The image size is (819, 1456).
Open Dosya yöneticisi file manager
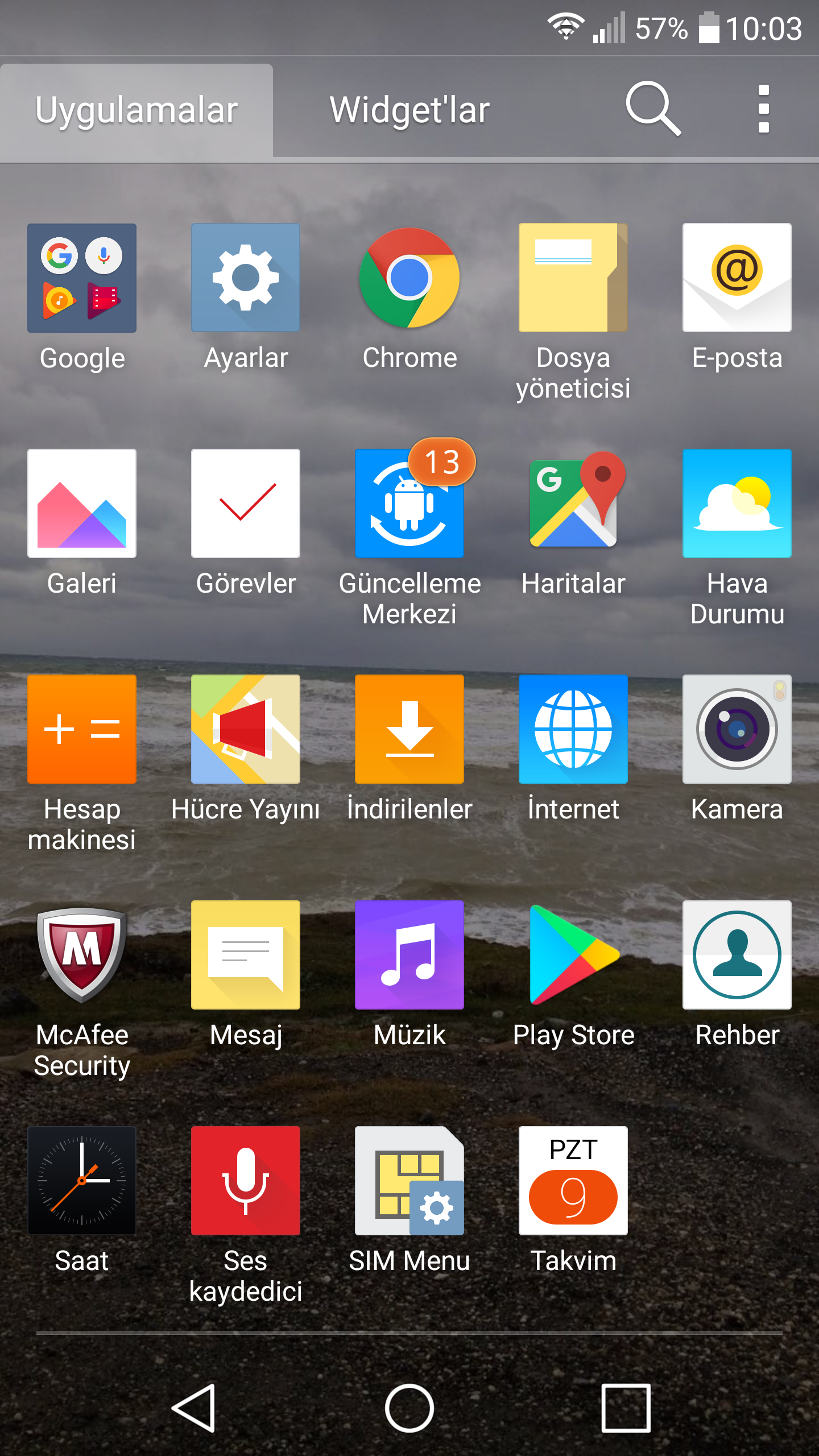pos(573,278)
